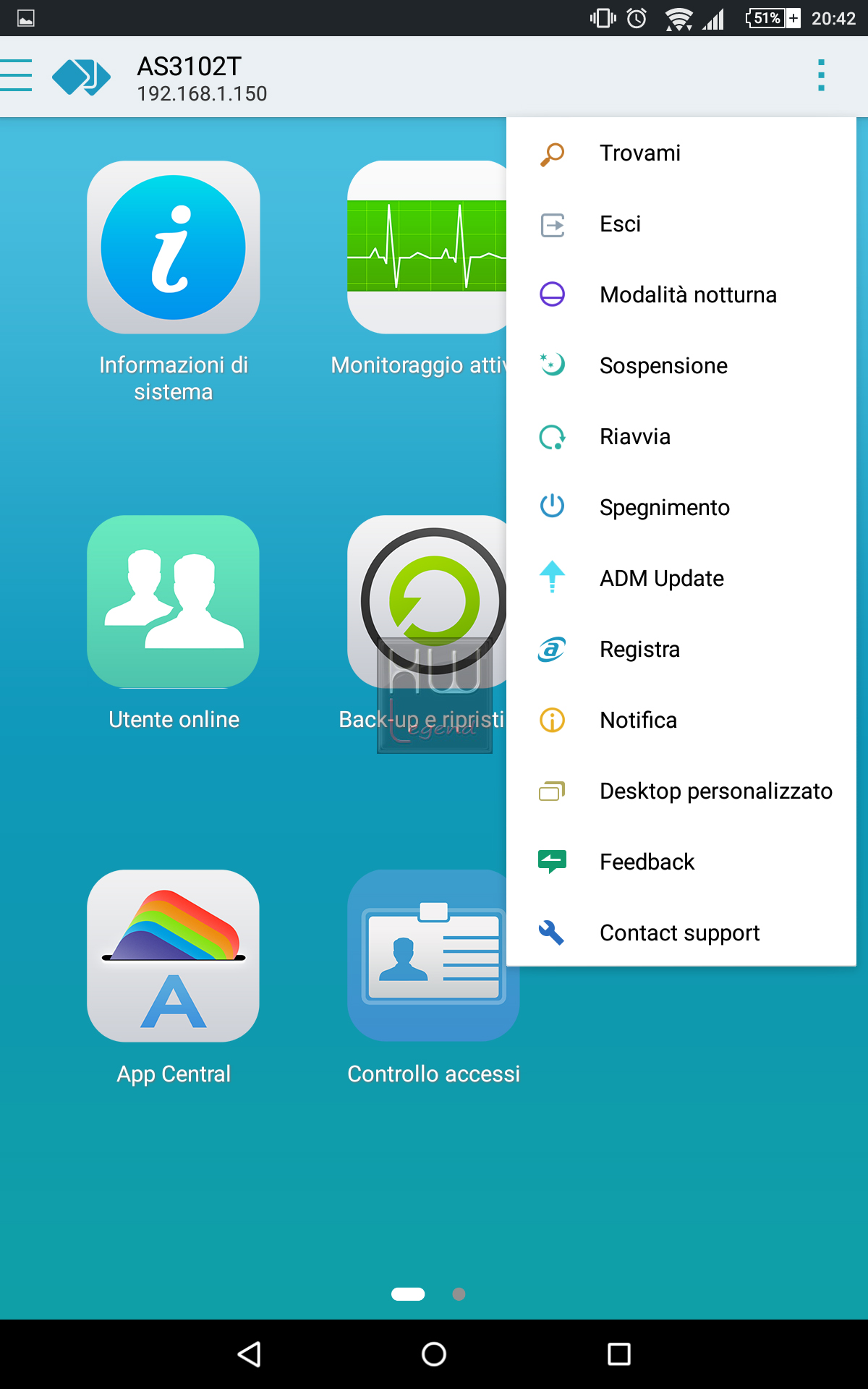Image resolution: width=868 pixels, height=1389 pixels.
Task: Choose Spegnimento to power off
Action: tap(681, 508)
